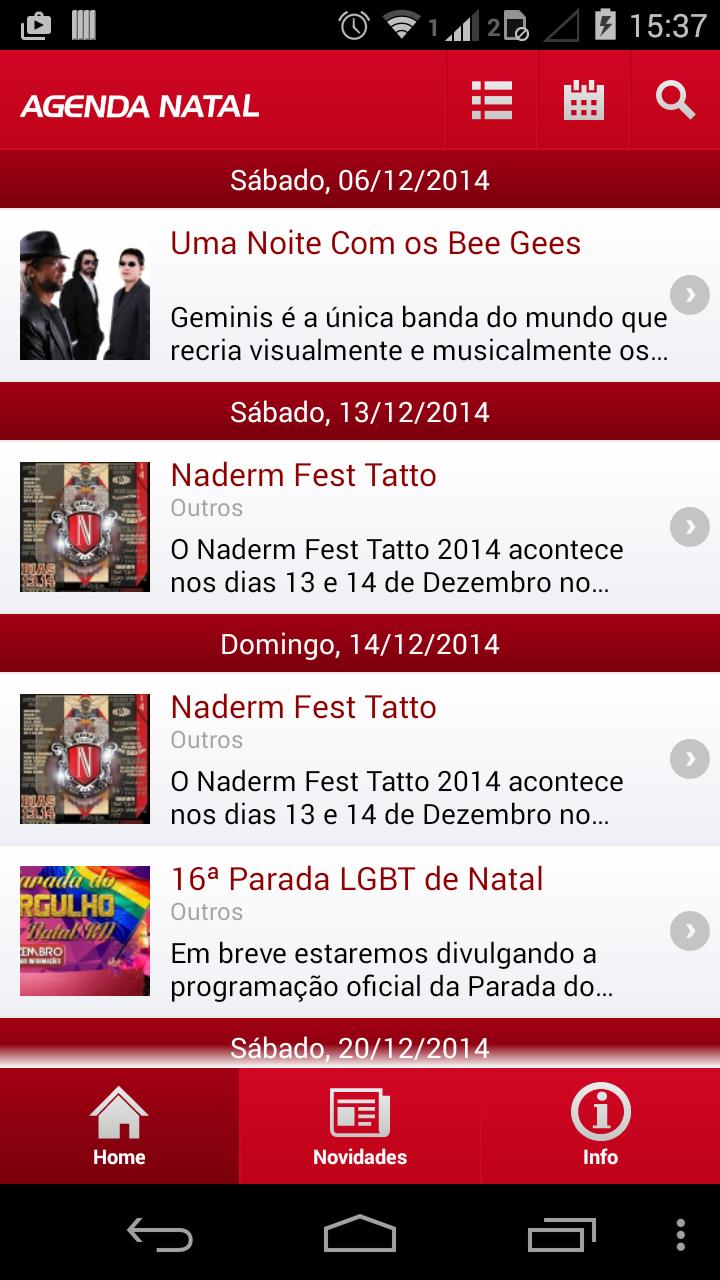Open recent apps with the overview icon
720x1280 pixels.
pyautogui.click(x=562, y=1236)
